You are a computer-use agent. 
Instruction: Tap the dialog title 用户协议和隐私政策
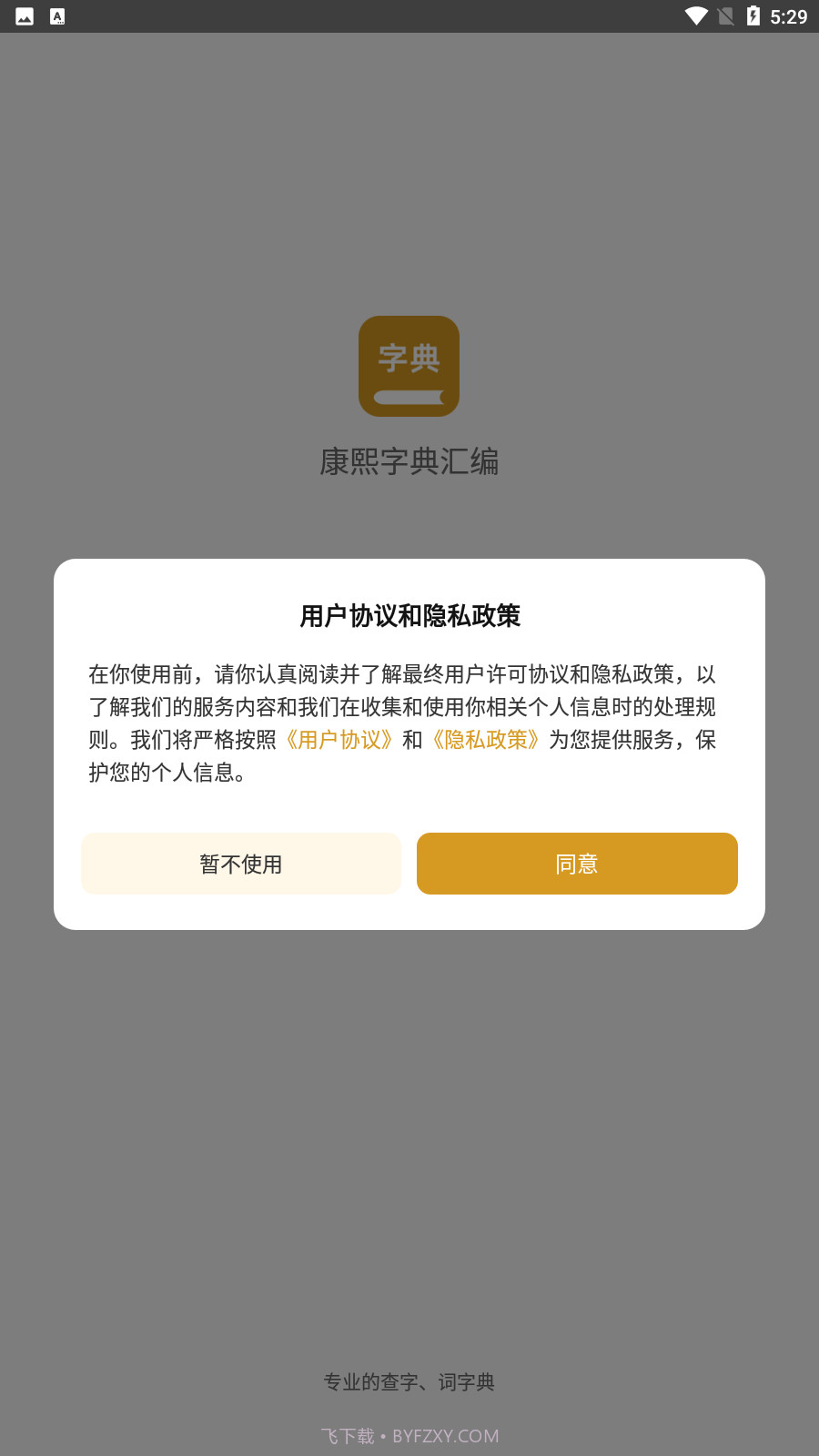tap(411, 614)
